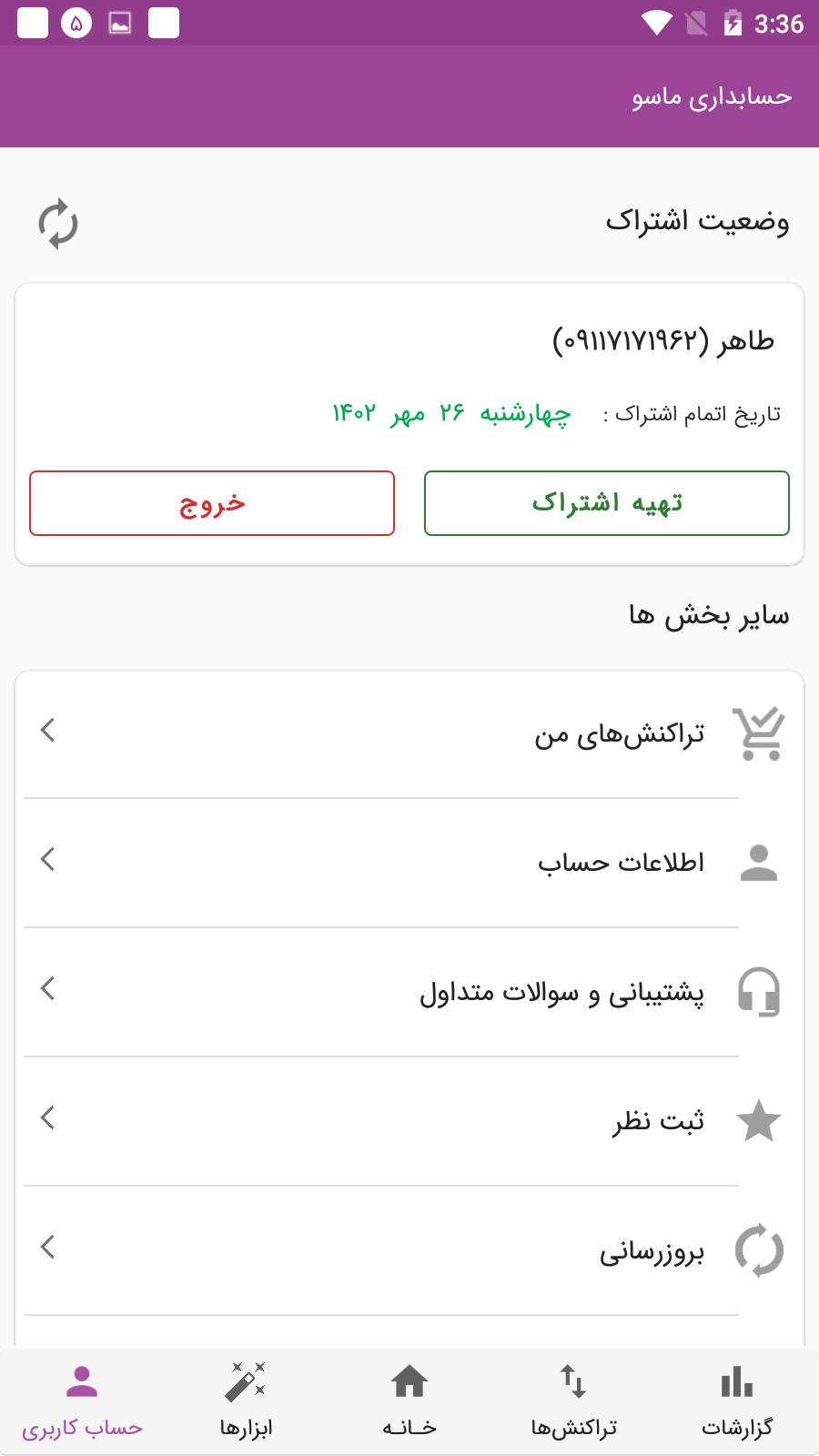Switch to the حساب کاربری tab
Screen dimensions: 819x1456
pyautogui.click(x=82, y=1401)
